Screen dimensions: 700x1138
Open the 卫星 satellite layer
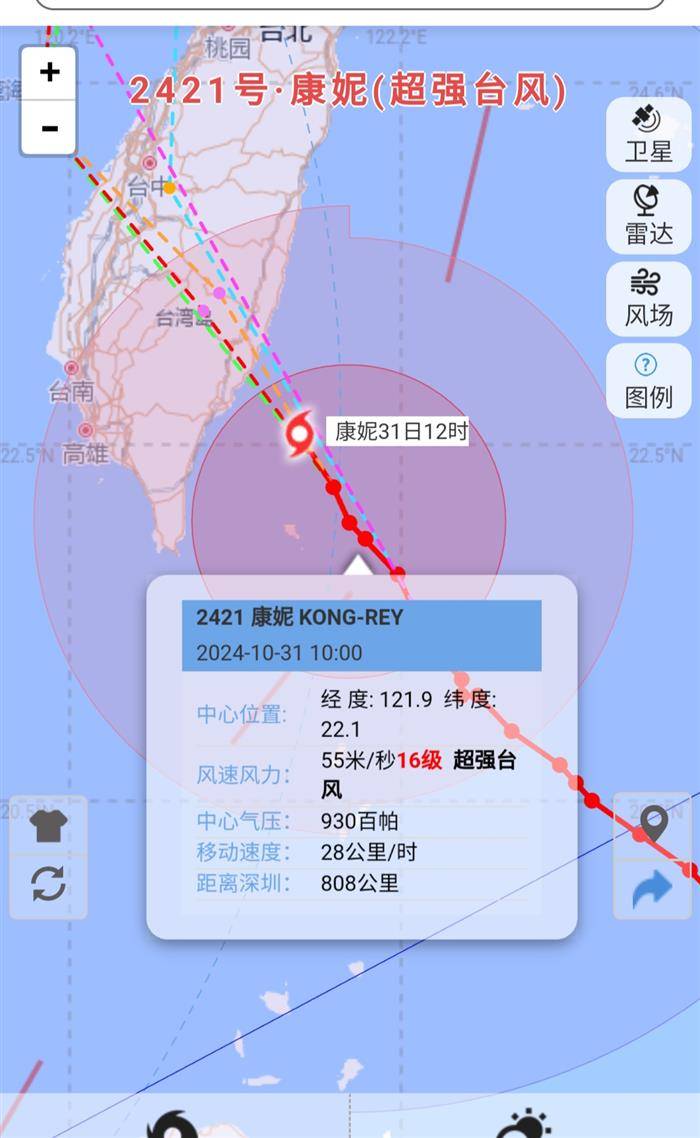click(x=648, y=135)
